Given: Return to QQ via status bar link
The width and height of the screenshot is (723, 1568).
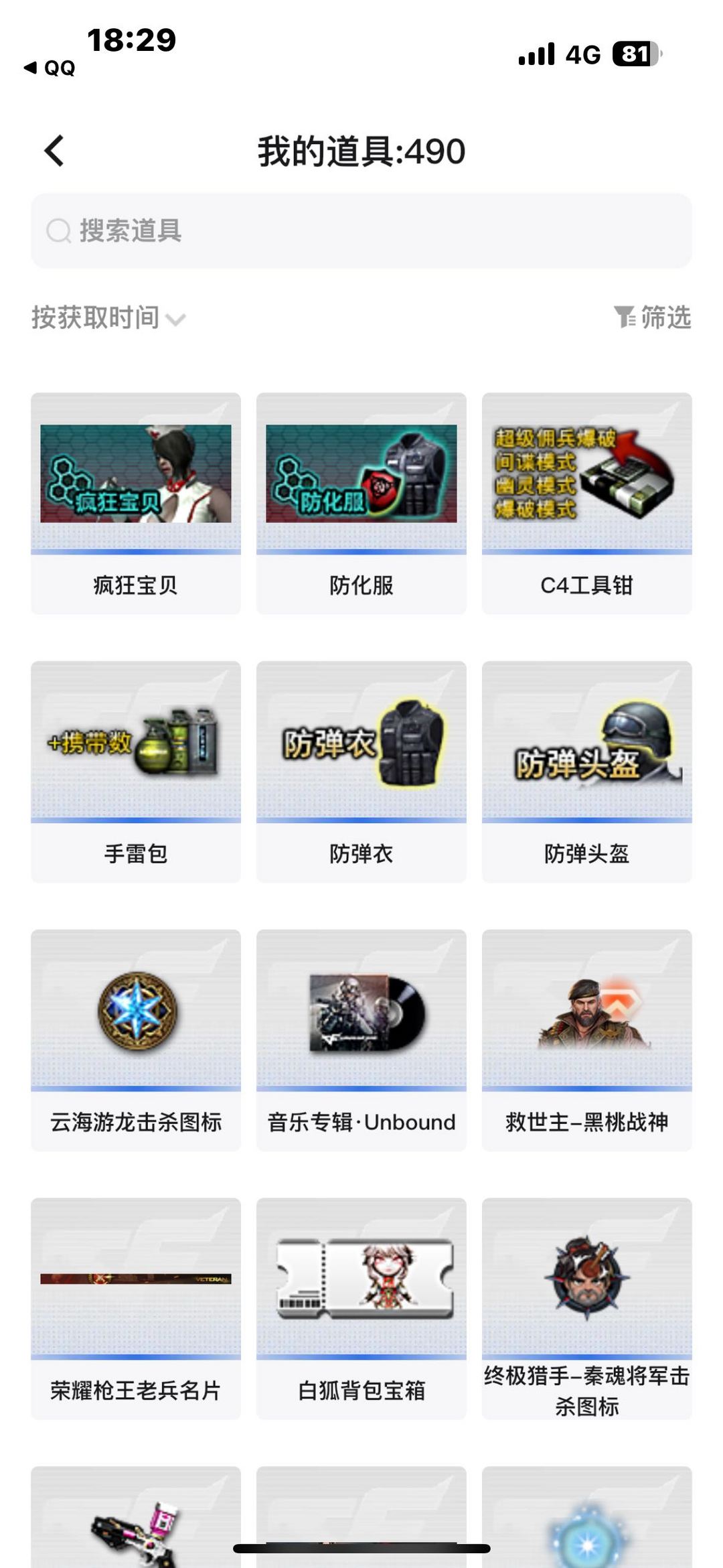Looking at the screenshot, I should point(50,68).
